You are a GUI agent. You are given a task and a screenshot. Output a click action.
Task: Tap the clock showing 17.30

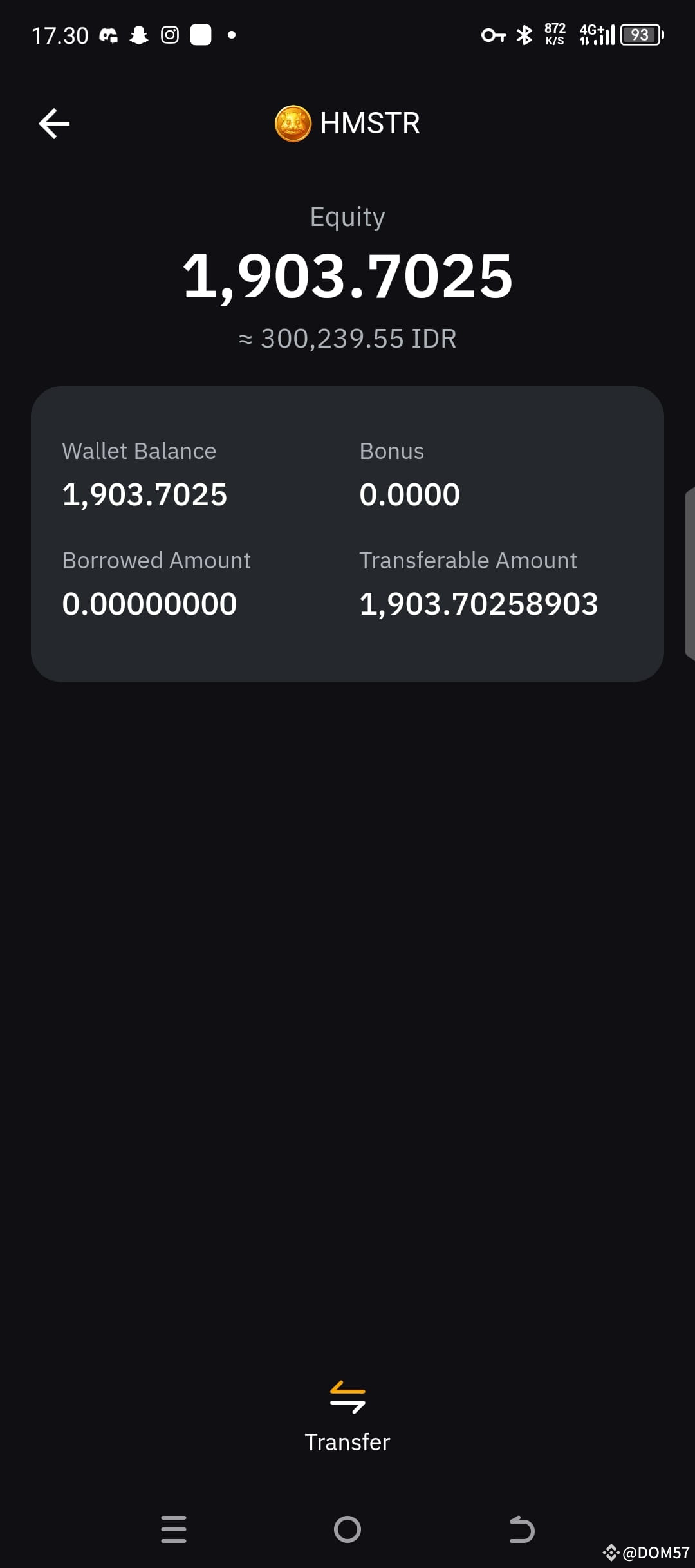pos(60,35)
